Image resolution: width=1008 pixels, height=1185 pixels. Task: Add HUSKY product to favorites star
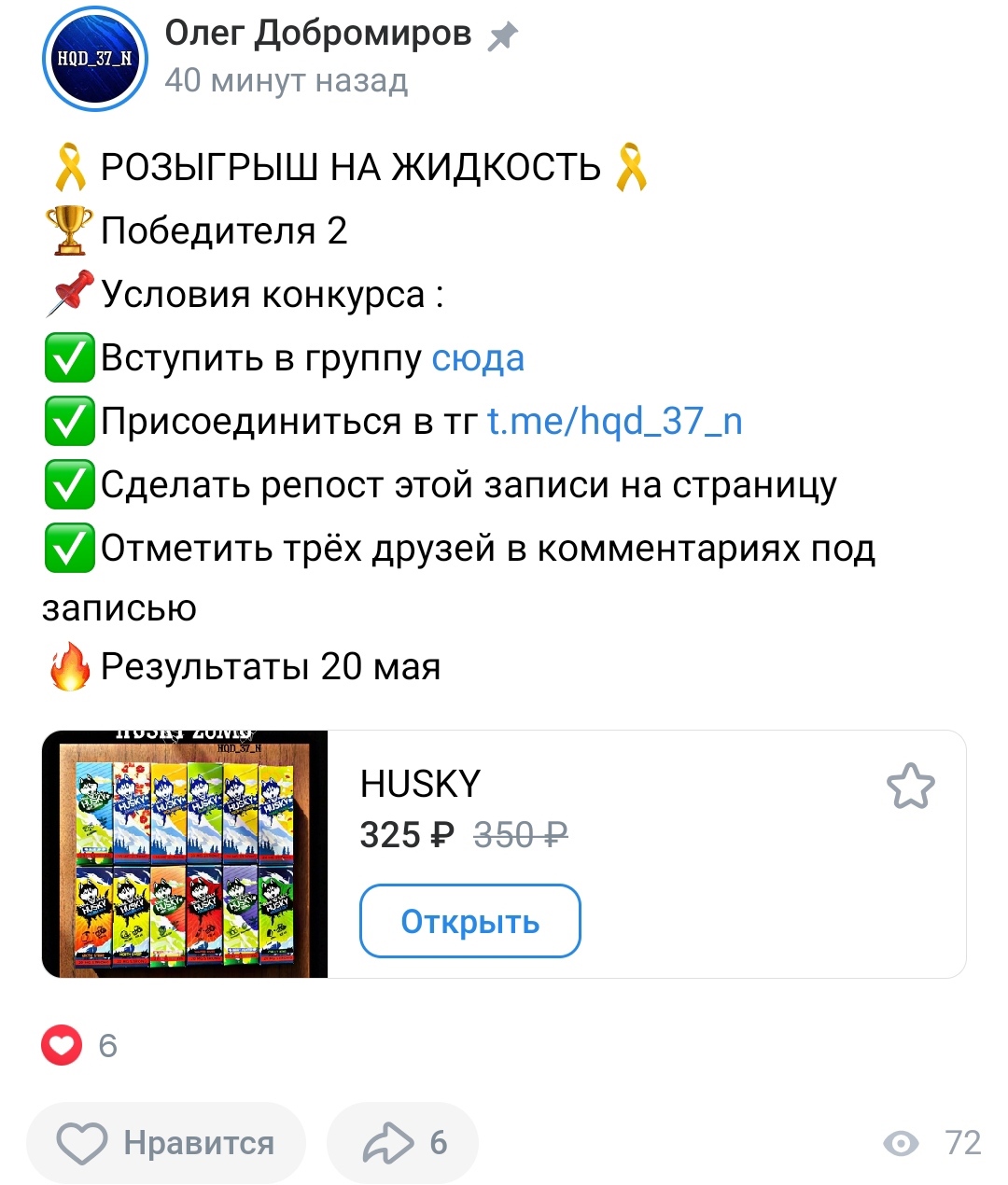pyautogui.click(x=909, y=786)
